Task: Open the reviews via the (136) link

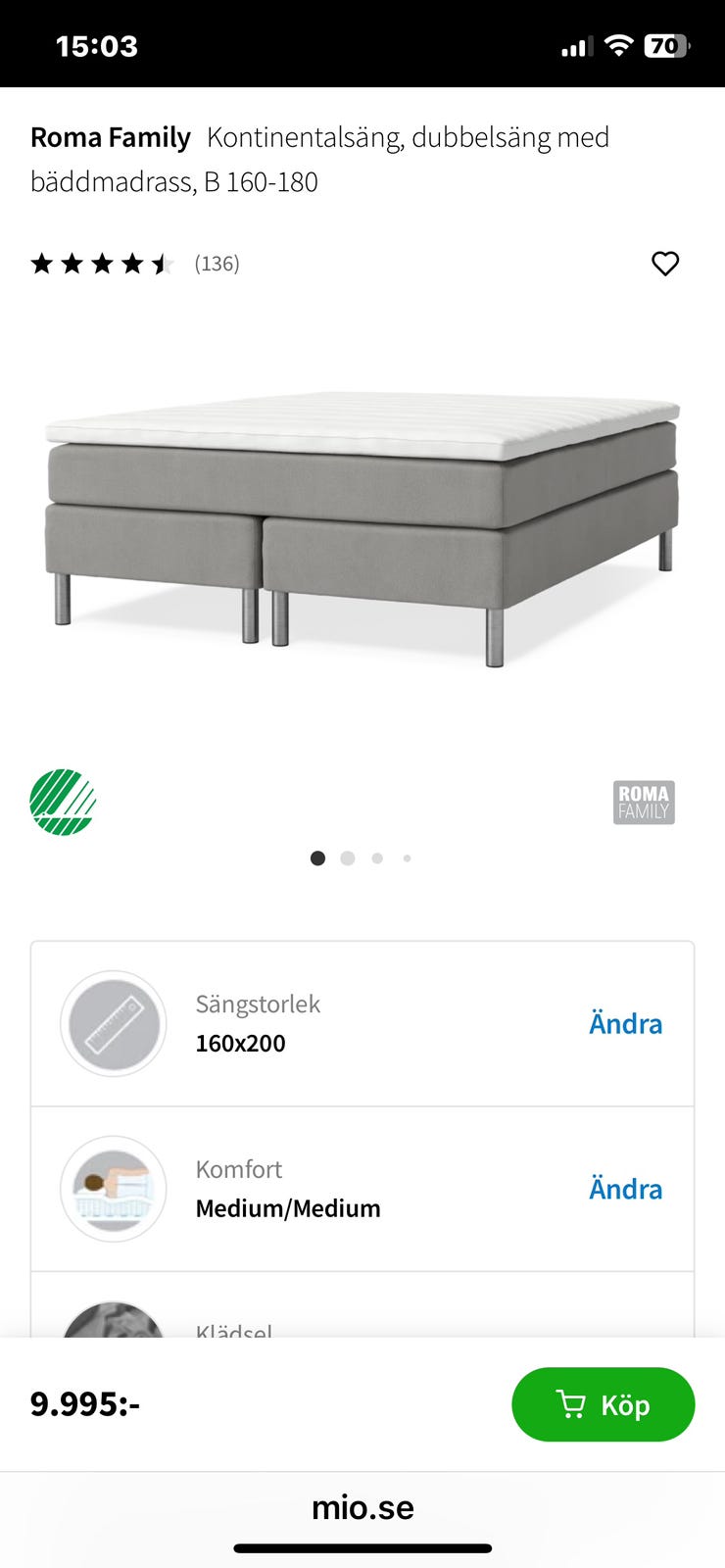Action: tap(217, 263)
